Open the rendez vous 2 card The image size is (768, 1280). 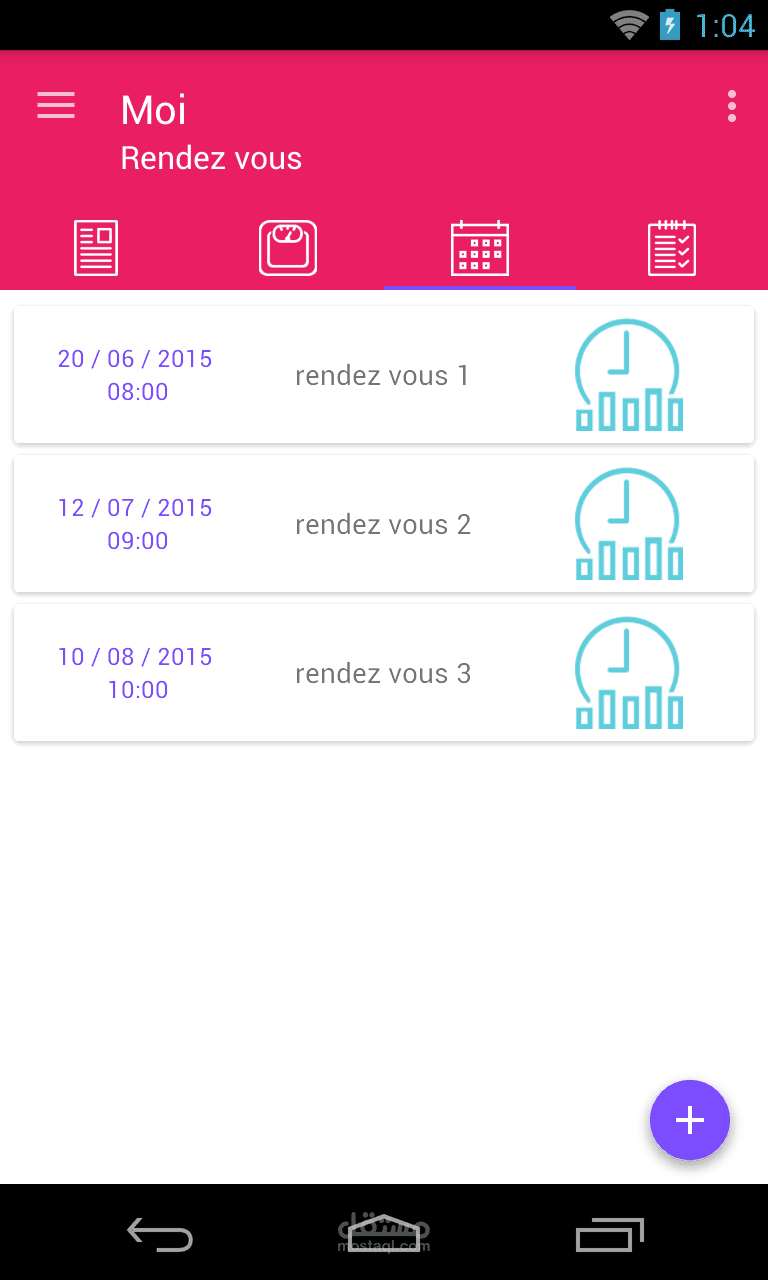click(383, 524)
